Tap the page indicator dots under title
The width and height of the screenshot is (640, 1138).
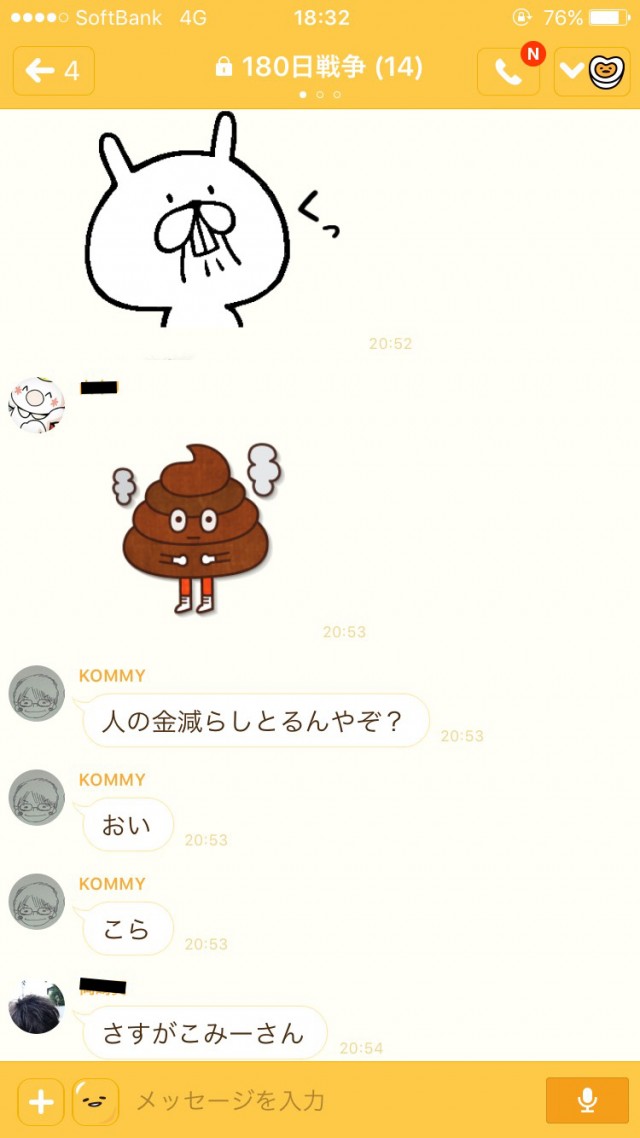[319, 95]
